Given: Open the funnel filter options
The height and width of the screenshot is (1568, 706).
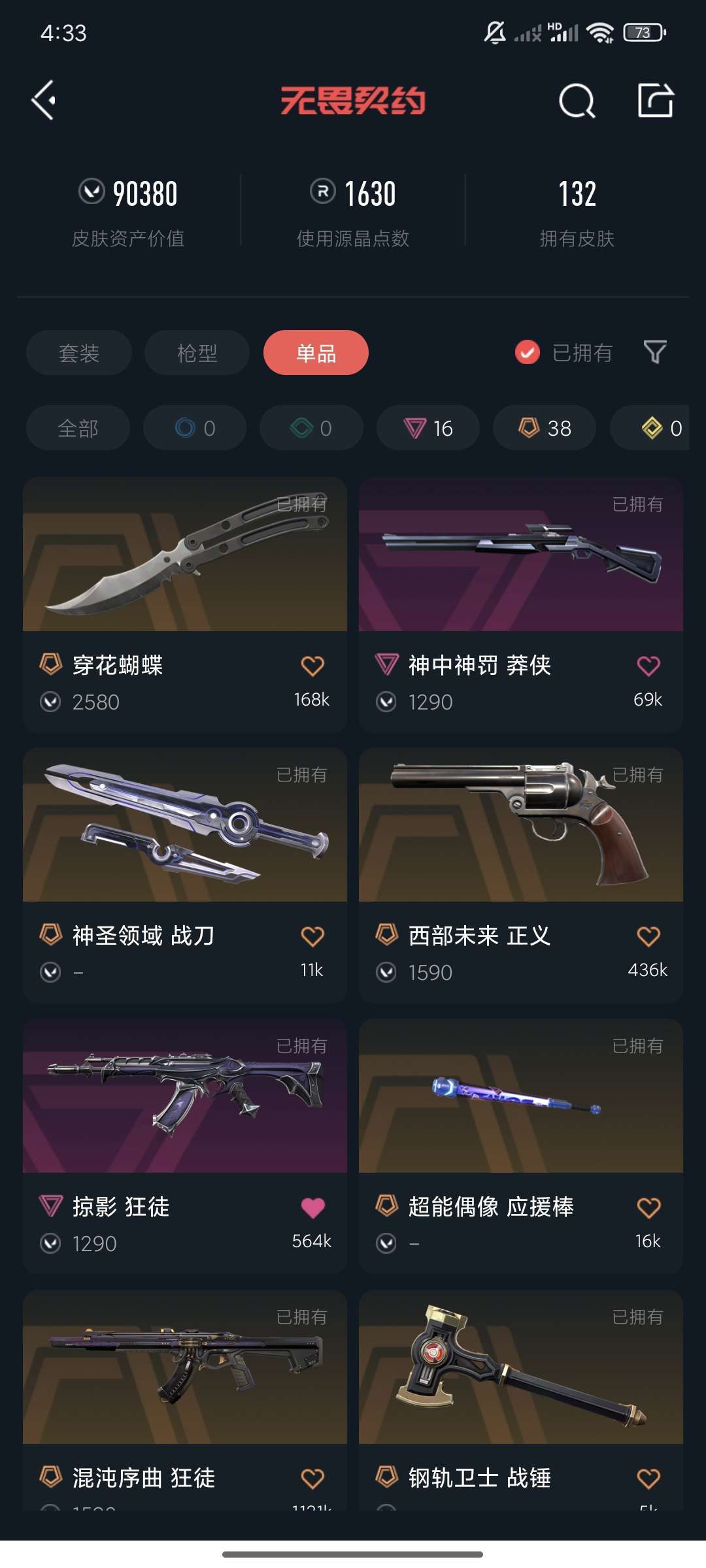Looking at the screenshot, I should 655,353.
